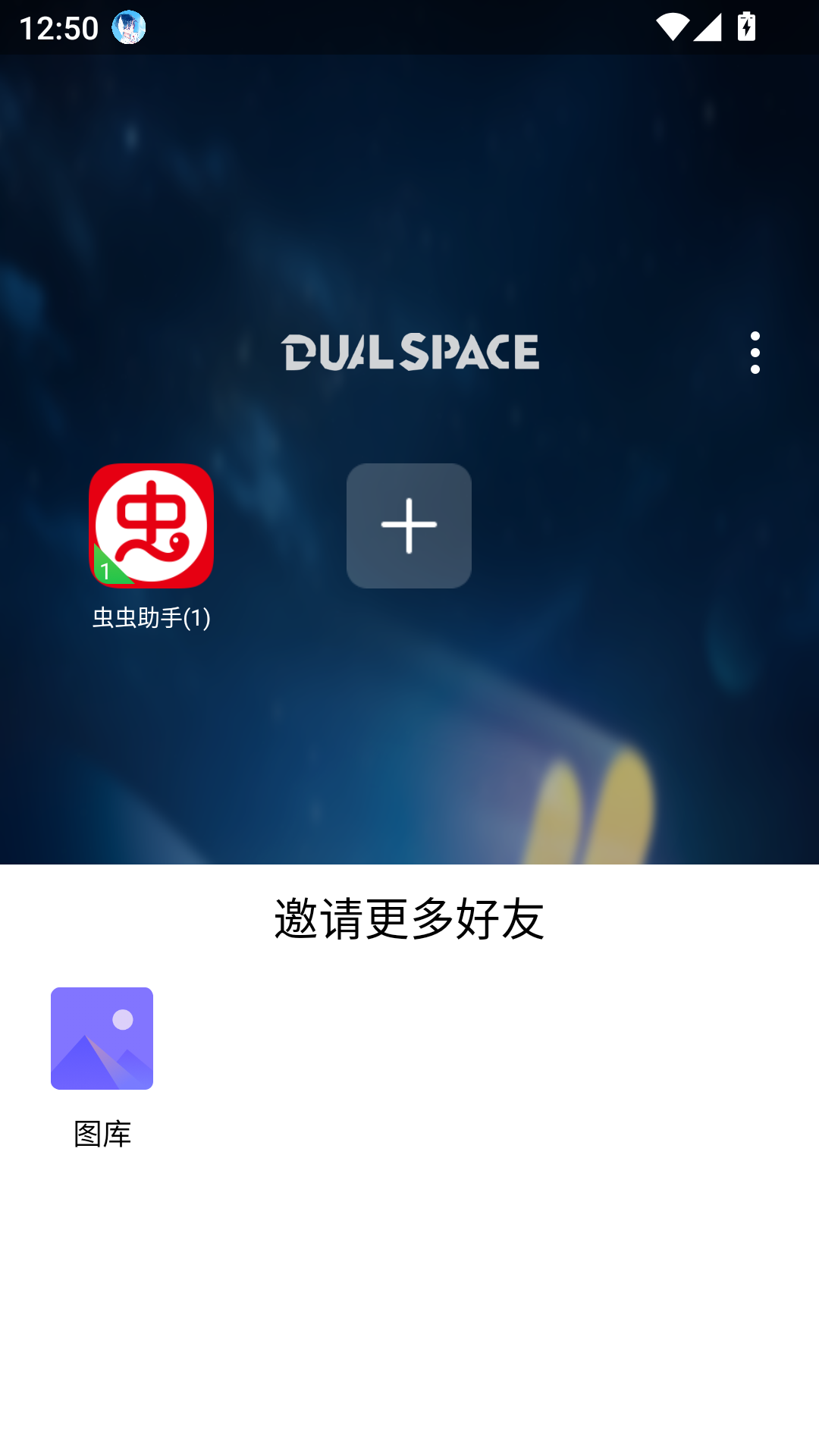Click the Wi-Fi icon in the status bar
The width and height of the screenshot is (819, 1456).
(x=673, y=25)
